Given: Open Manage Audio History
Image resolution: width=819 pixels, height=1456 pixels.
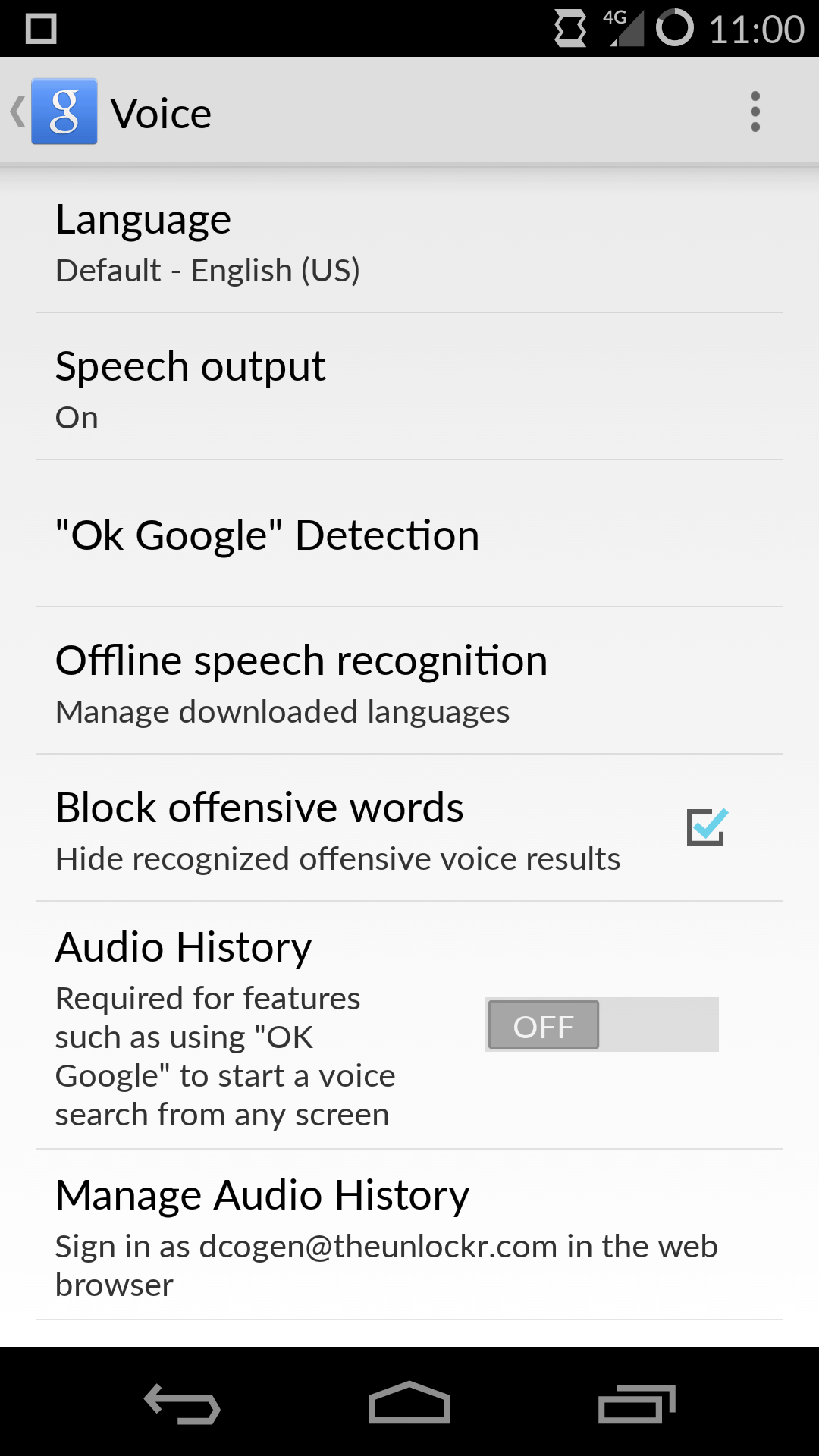Looking at the screenshot, I should (409, 1236).
